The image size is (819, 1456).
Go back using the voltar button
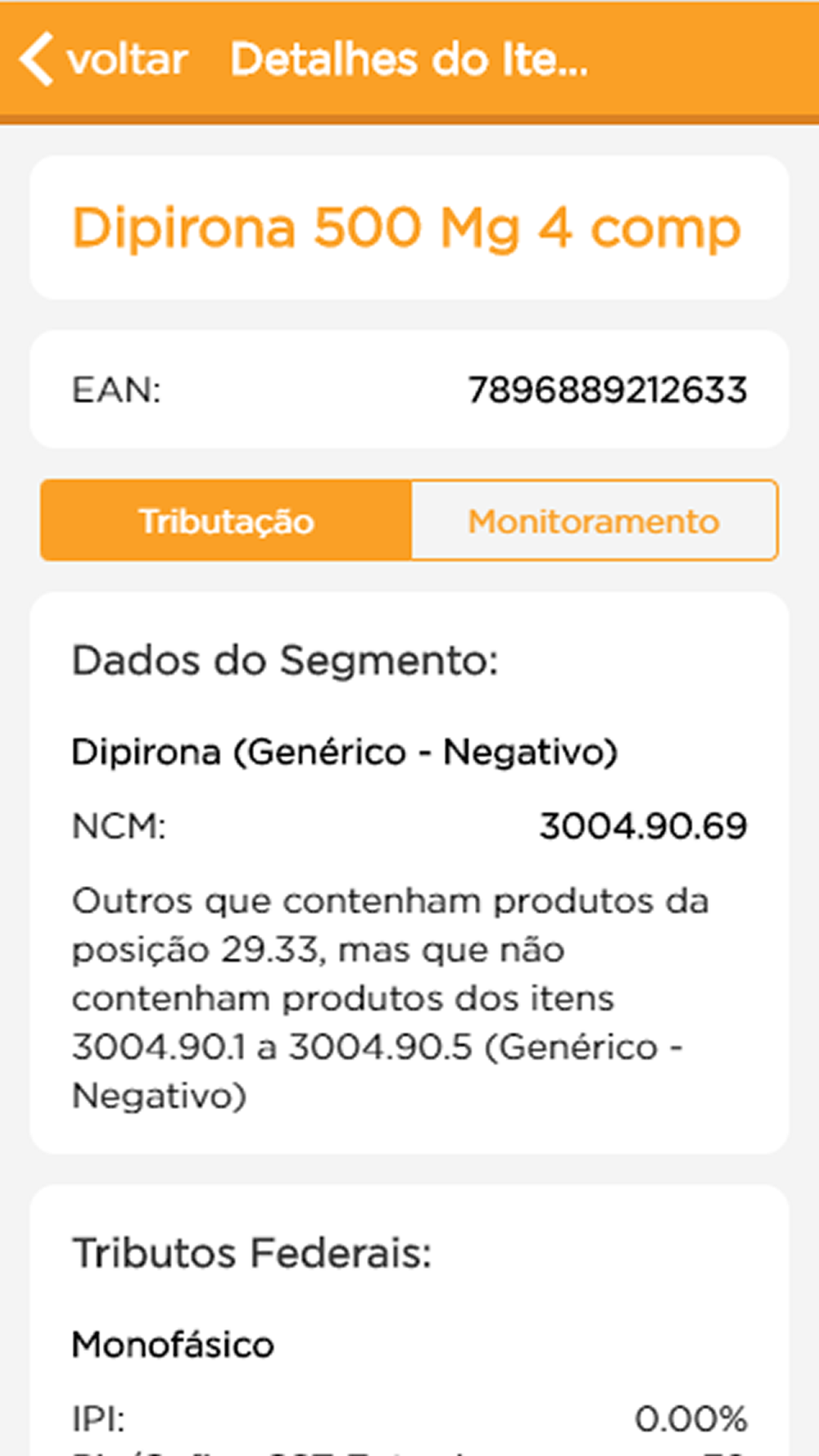point(104,59)
